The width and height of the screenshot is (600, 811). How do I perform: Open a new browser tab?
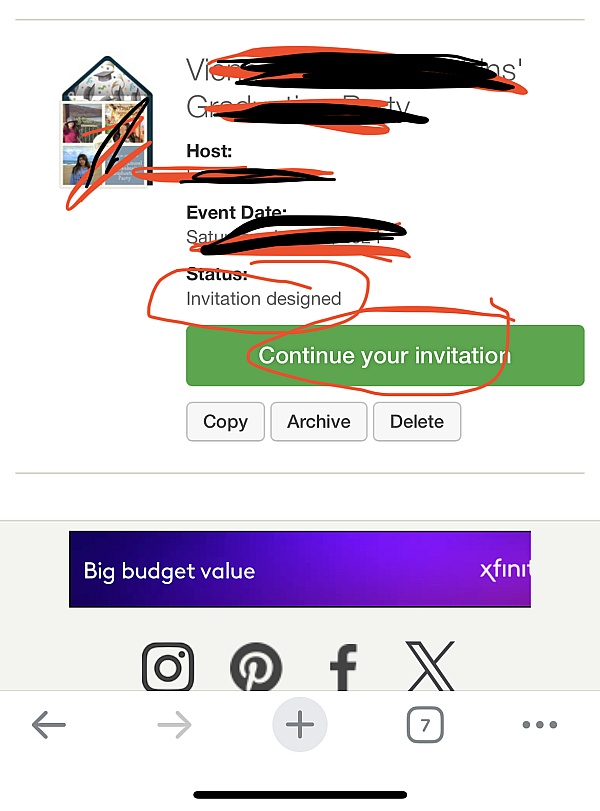click(x=300, y=726)
